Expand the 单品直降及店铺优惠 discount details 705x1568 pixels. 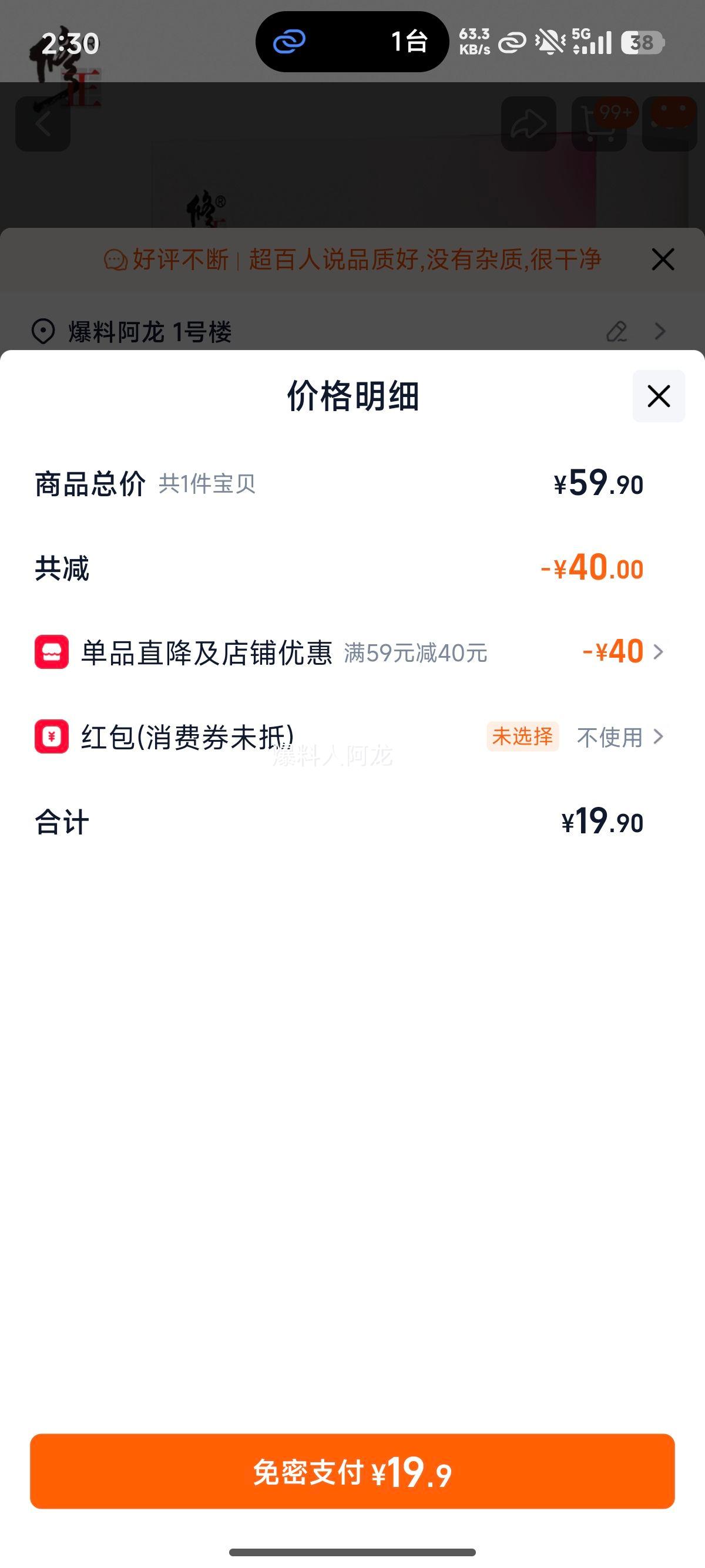(x=659, y=652)
